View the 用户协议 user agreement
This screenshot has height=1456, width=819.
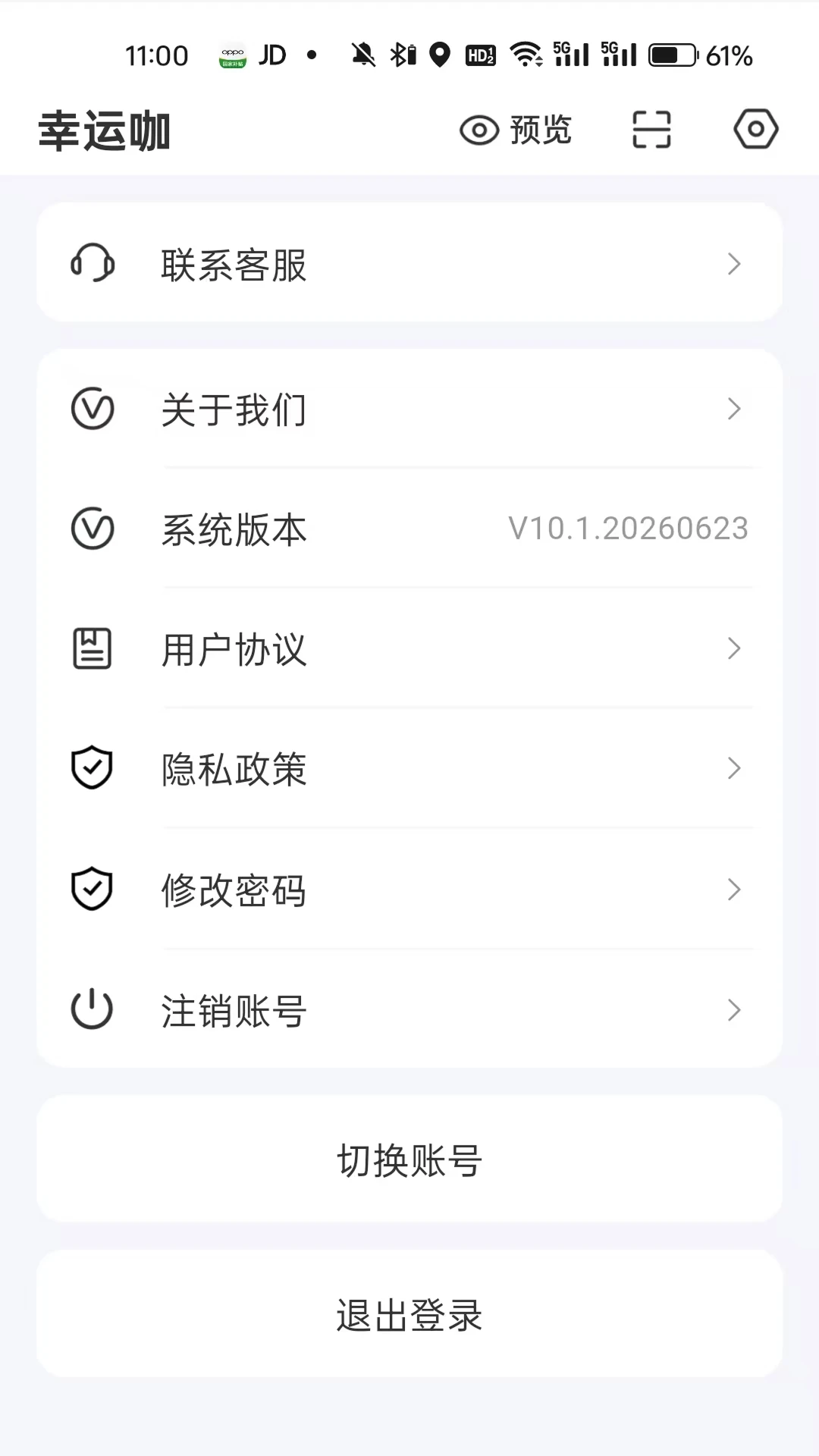click(409, 648)
